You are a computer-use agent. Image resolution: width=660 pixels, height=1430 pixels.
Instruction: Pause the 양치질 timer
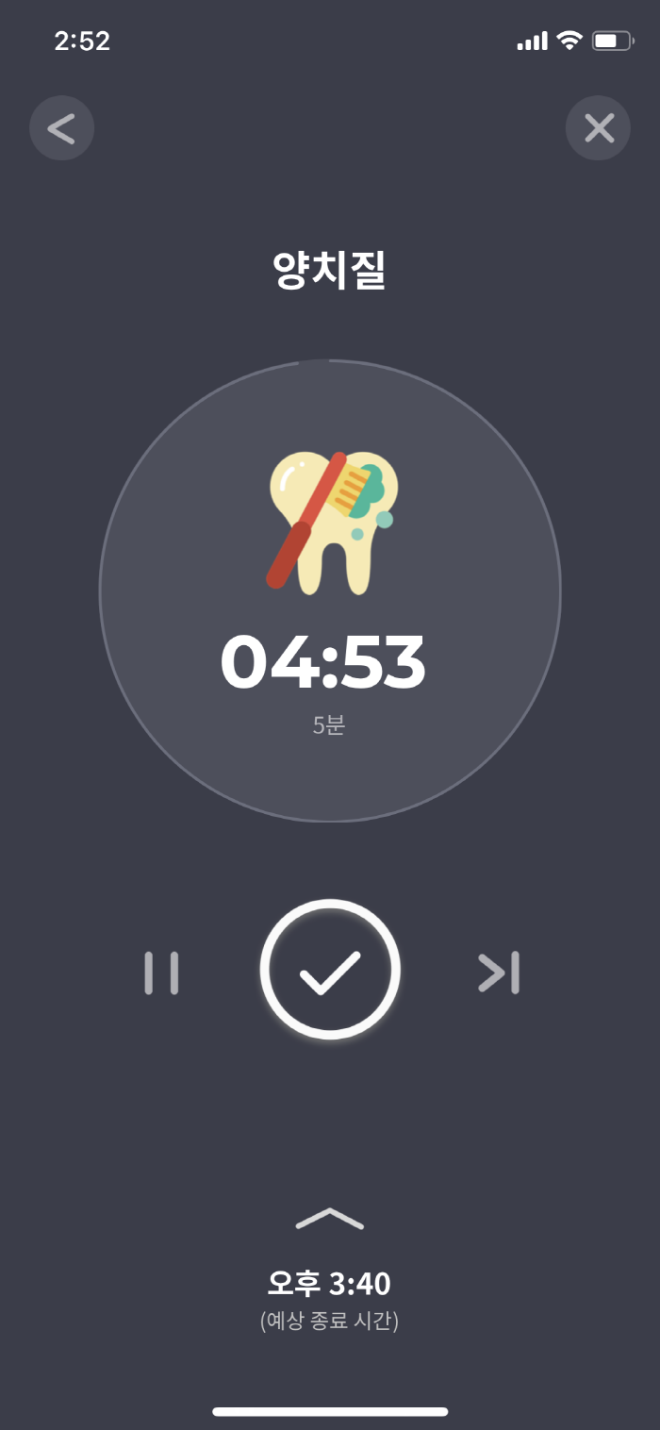pyautogui.click(x=161, y=972)
